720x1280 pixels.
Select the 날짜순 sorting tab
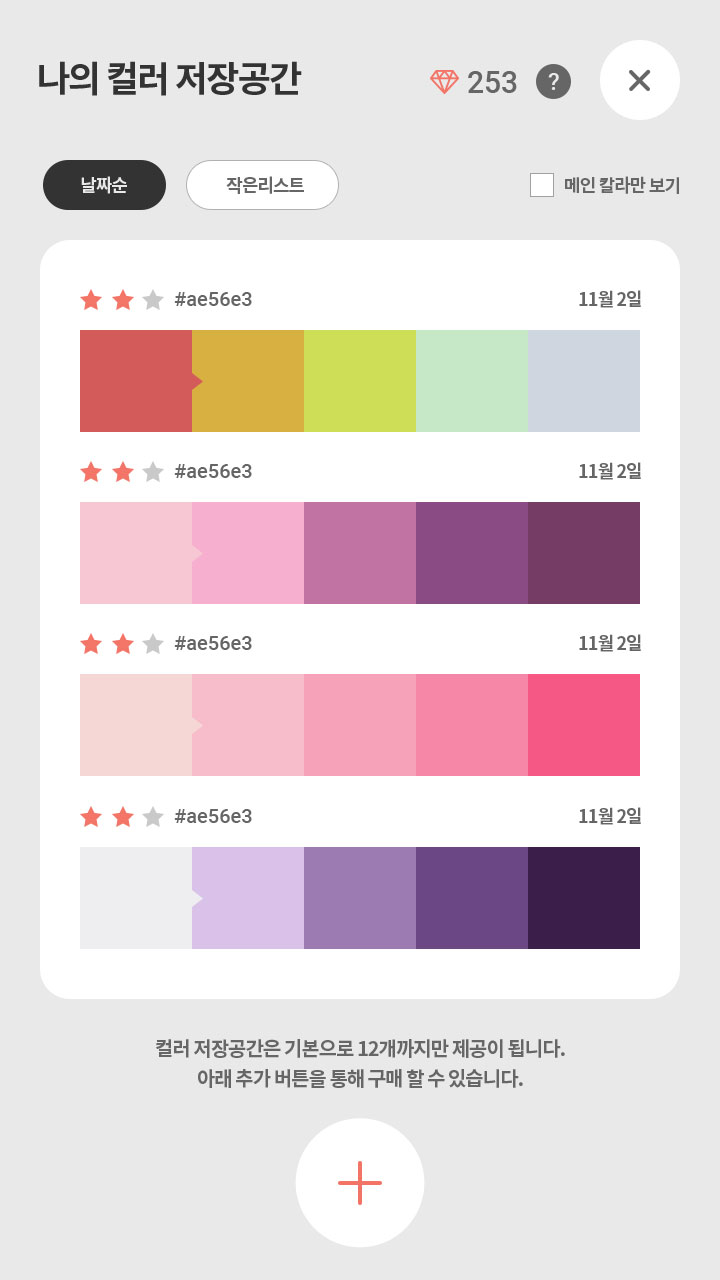[104, 185]
